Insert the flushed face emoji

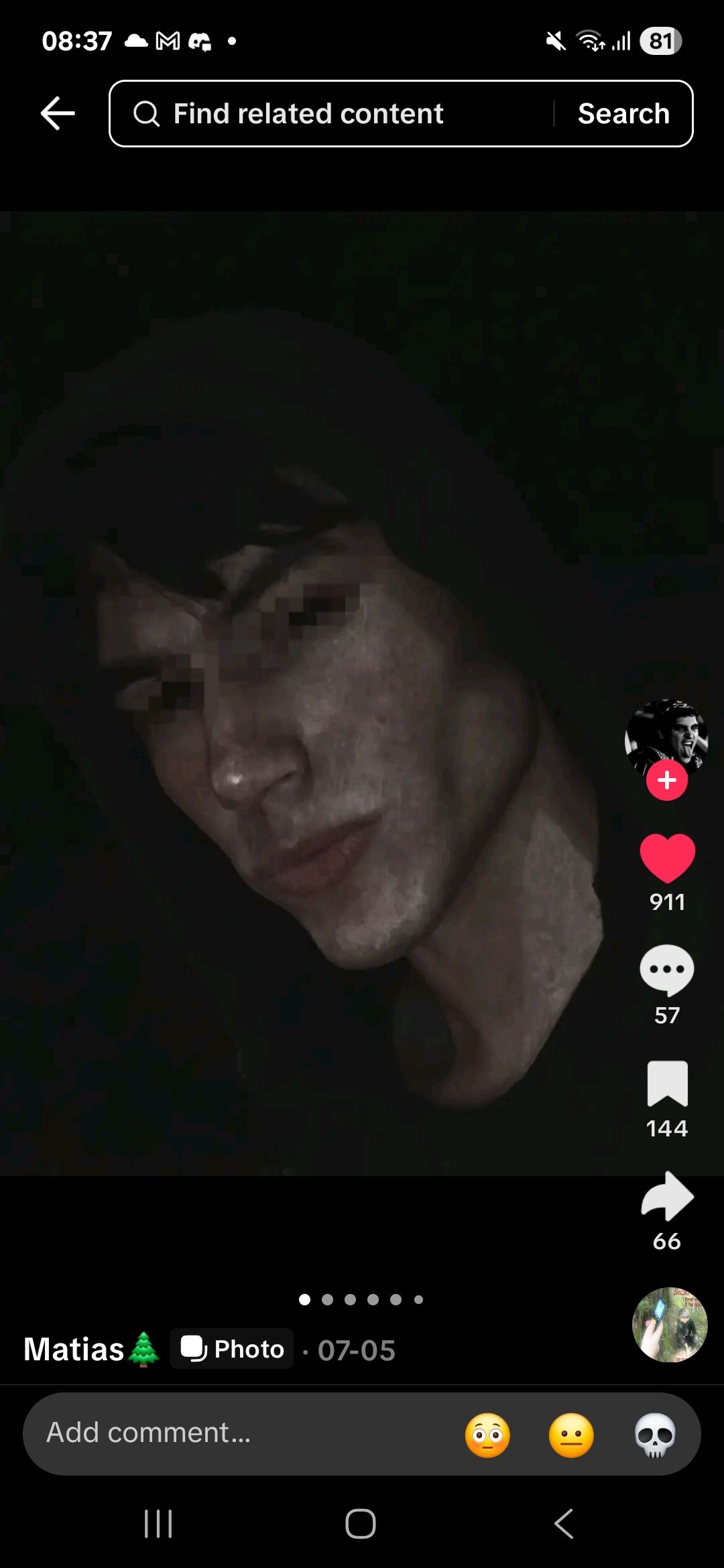coord(487,1435)
